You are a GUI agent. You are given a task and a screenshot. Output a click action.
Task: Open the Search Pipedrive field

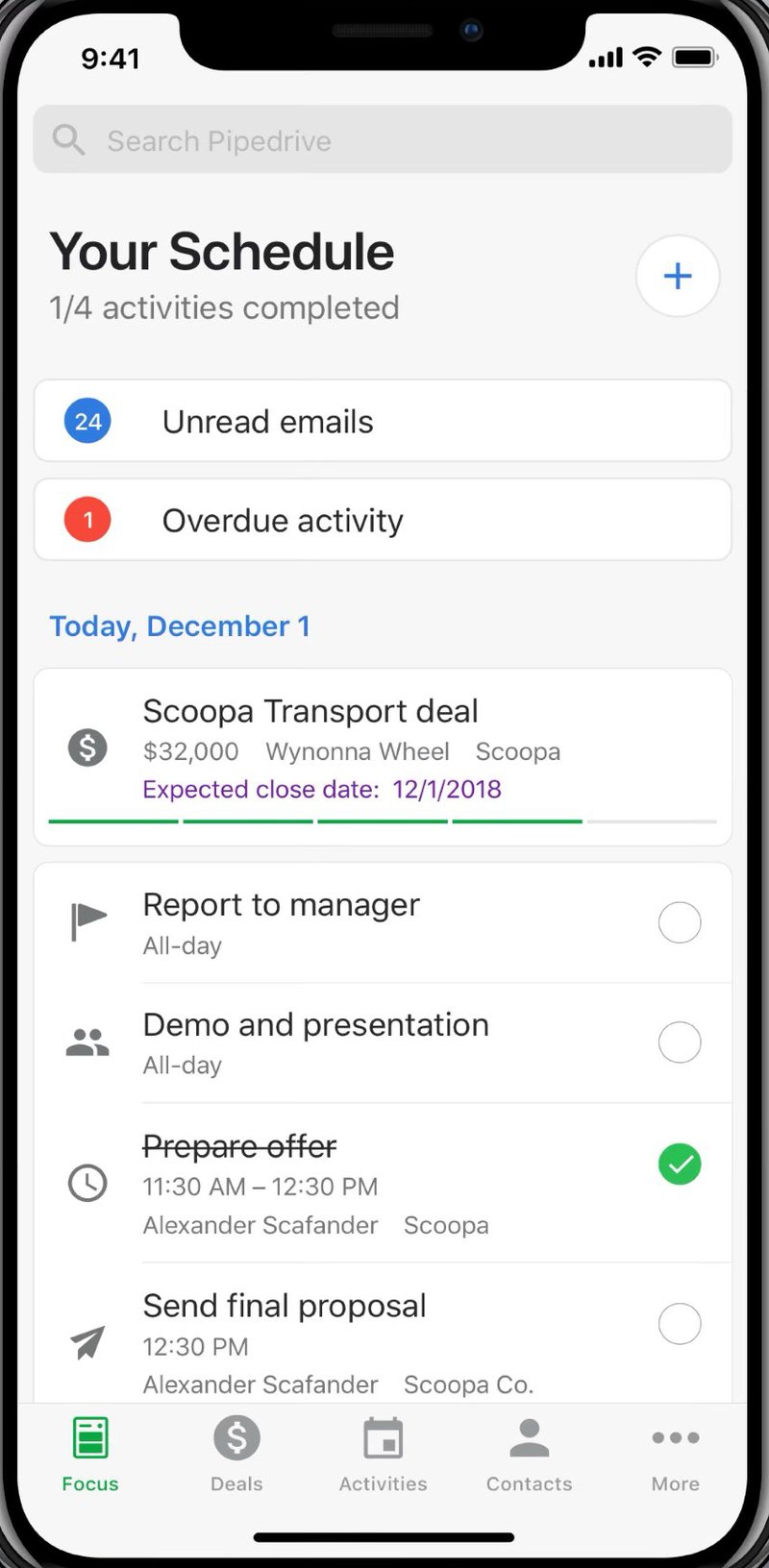coord(383,140)
